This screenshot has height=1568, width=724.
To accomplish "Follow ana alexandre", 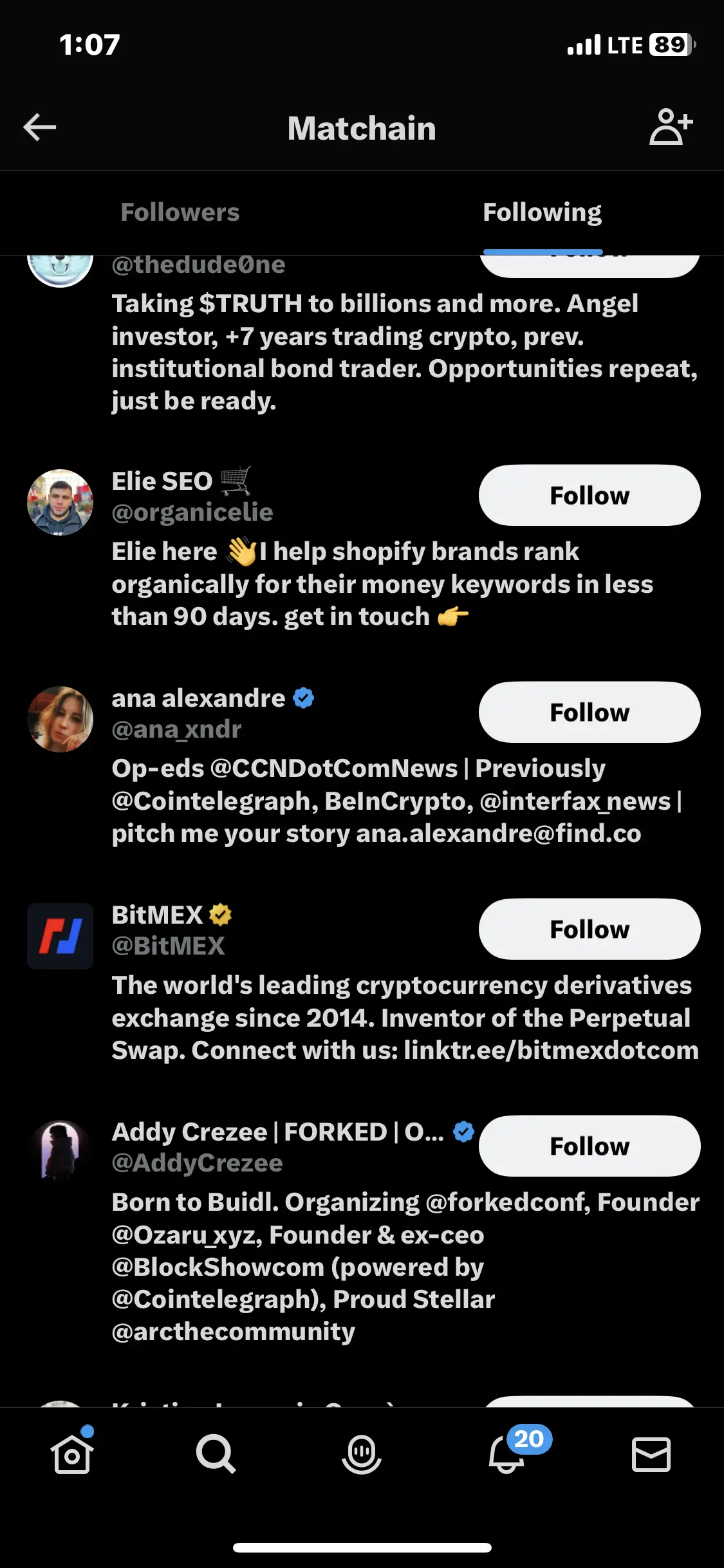I will [589, 713].
